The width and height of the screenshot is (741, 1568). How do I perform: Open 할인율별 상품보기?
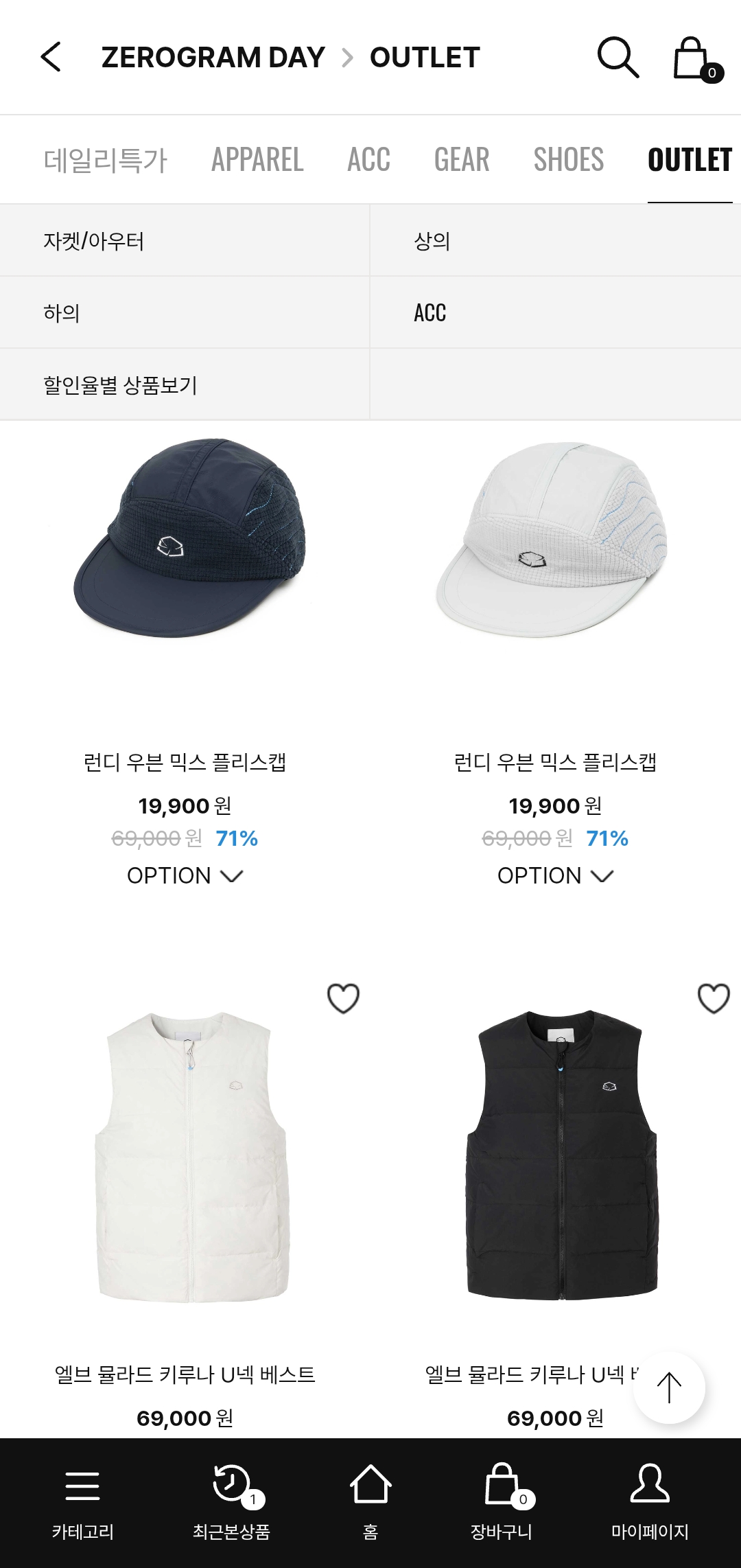click(185, 385)
